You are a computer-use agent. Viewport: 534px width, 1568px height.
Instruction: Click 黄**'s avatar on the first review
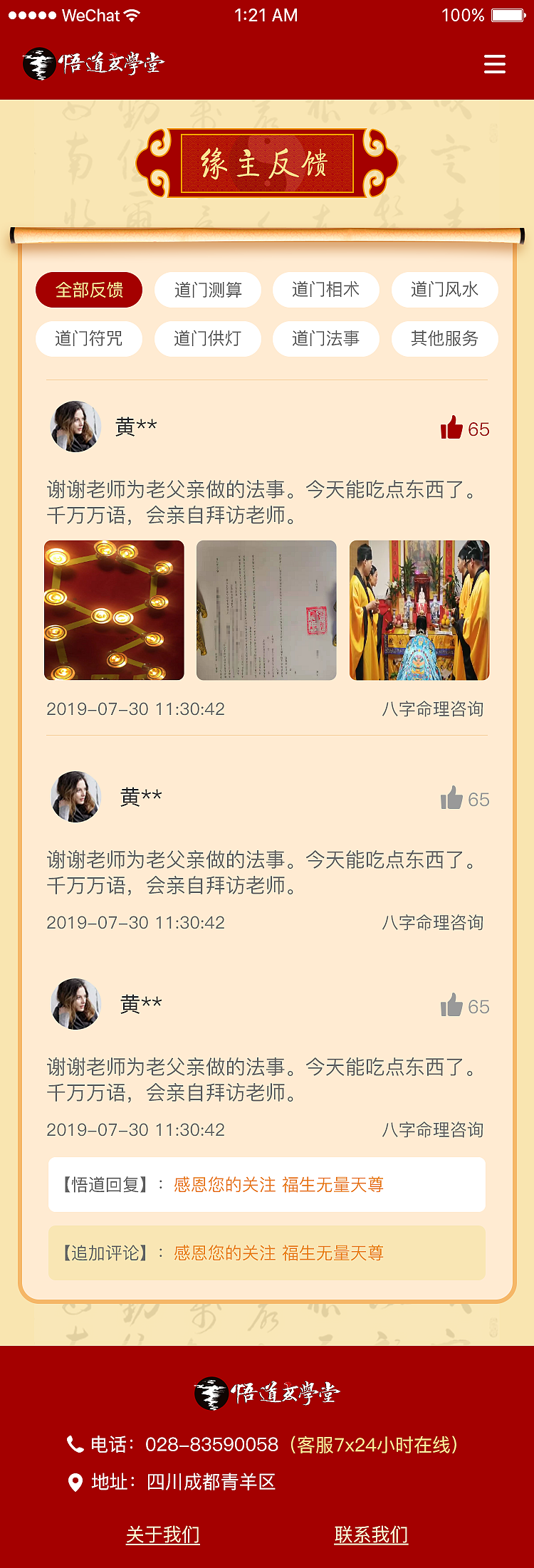(x=75, y=427)
